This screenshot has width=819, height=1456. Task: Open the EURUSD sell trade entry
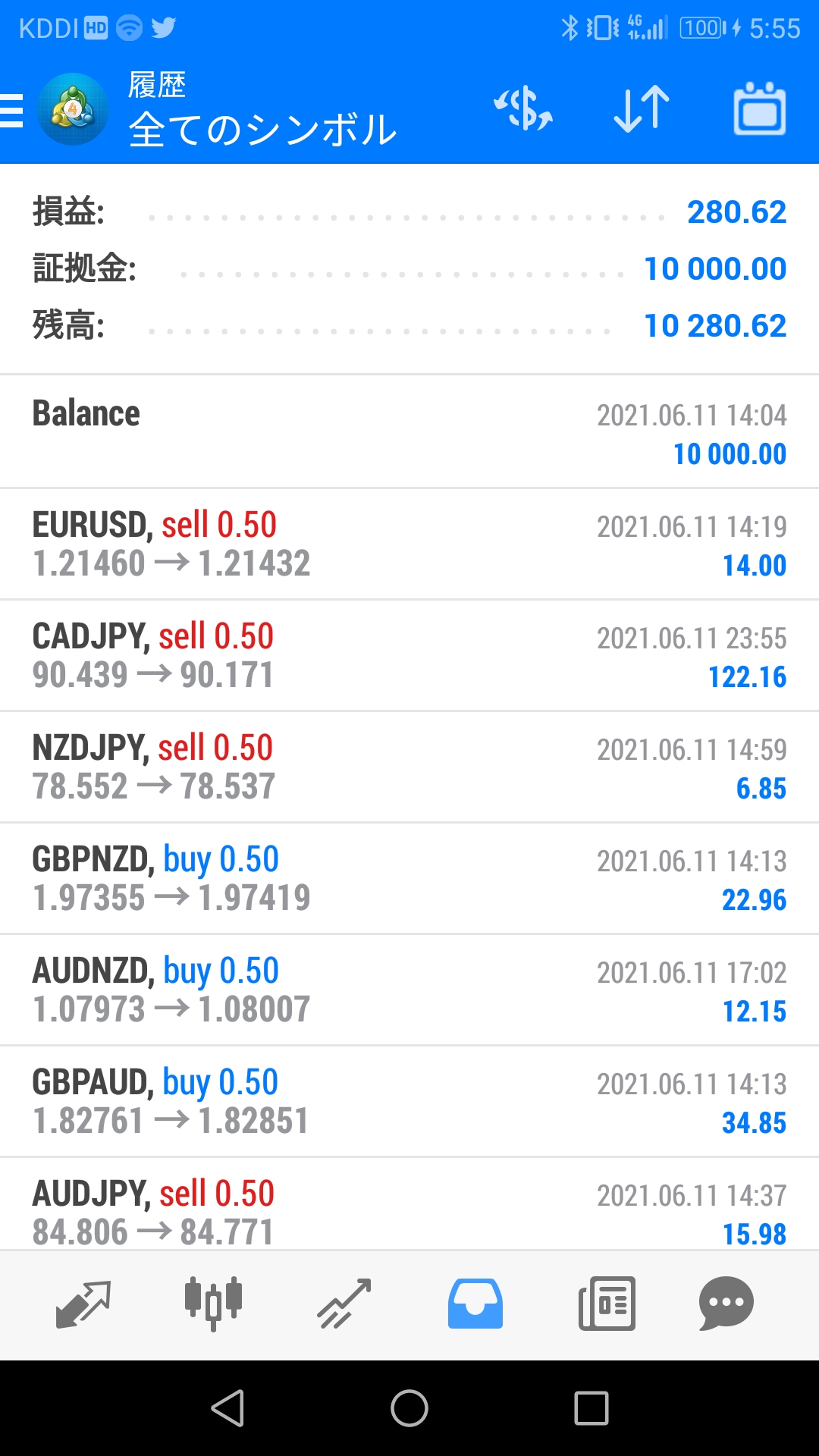(x=409, y=544)
